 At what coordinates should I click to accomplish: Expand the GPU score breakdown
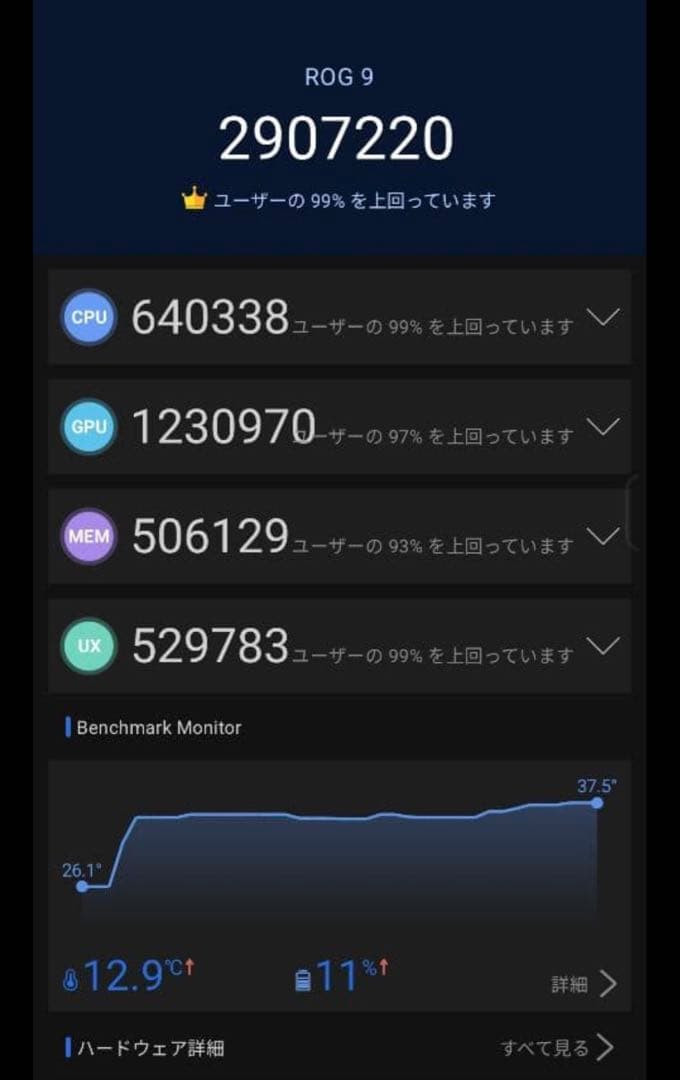(x=603, y=427)
